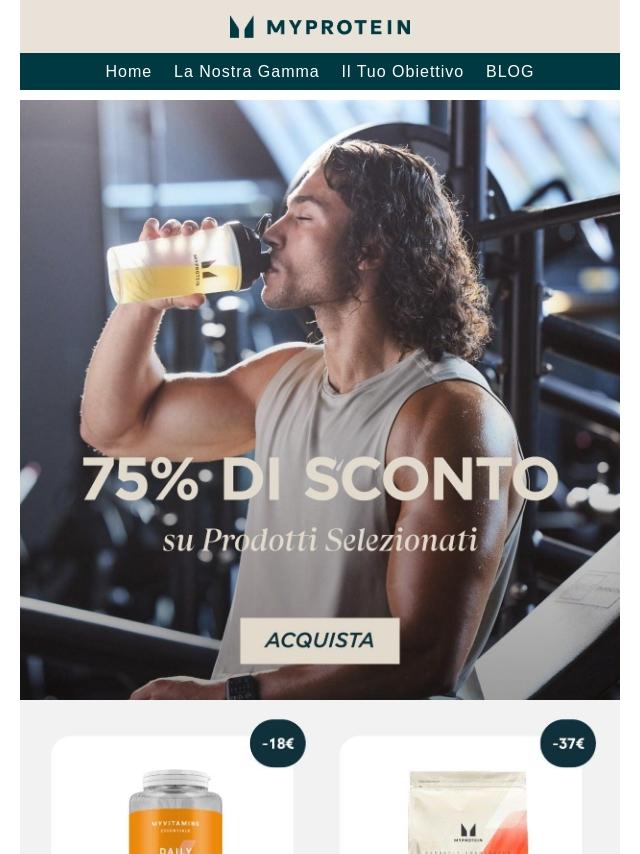Screen dimensions: 640x854
Task: Visit the BLOG link
Action: [509, 72]
